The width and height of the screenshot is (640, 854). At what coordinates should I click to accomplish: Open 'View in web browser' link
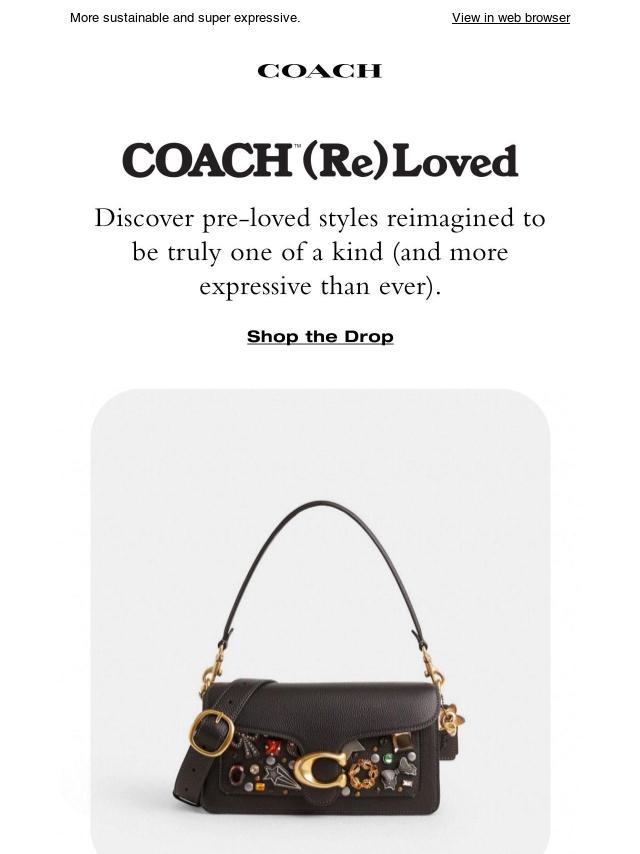[510, 18]
